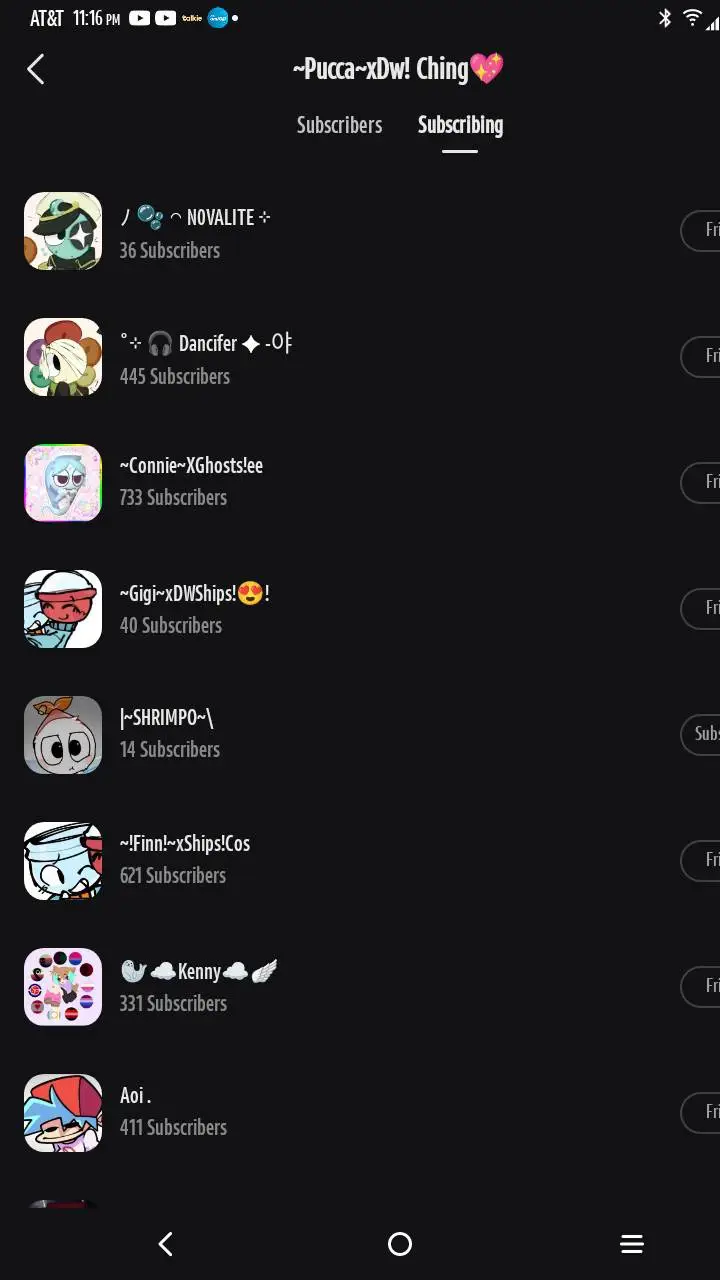Switch to the Subscribers tab
This screenshot has height=1280, width=720.
click(339, 125)
